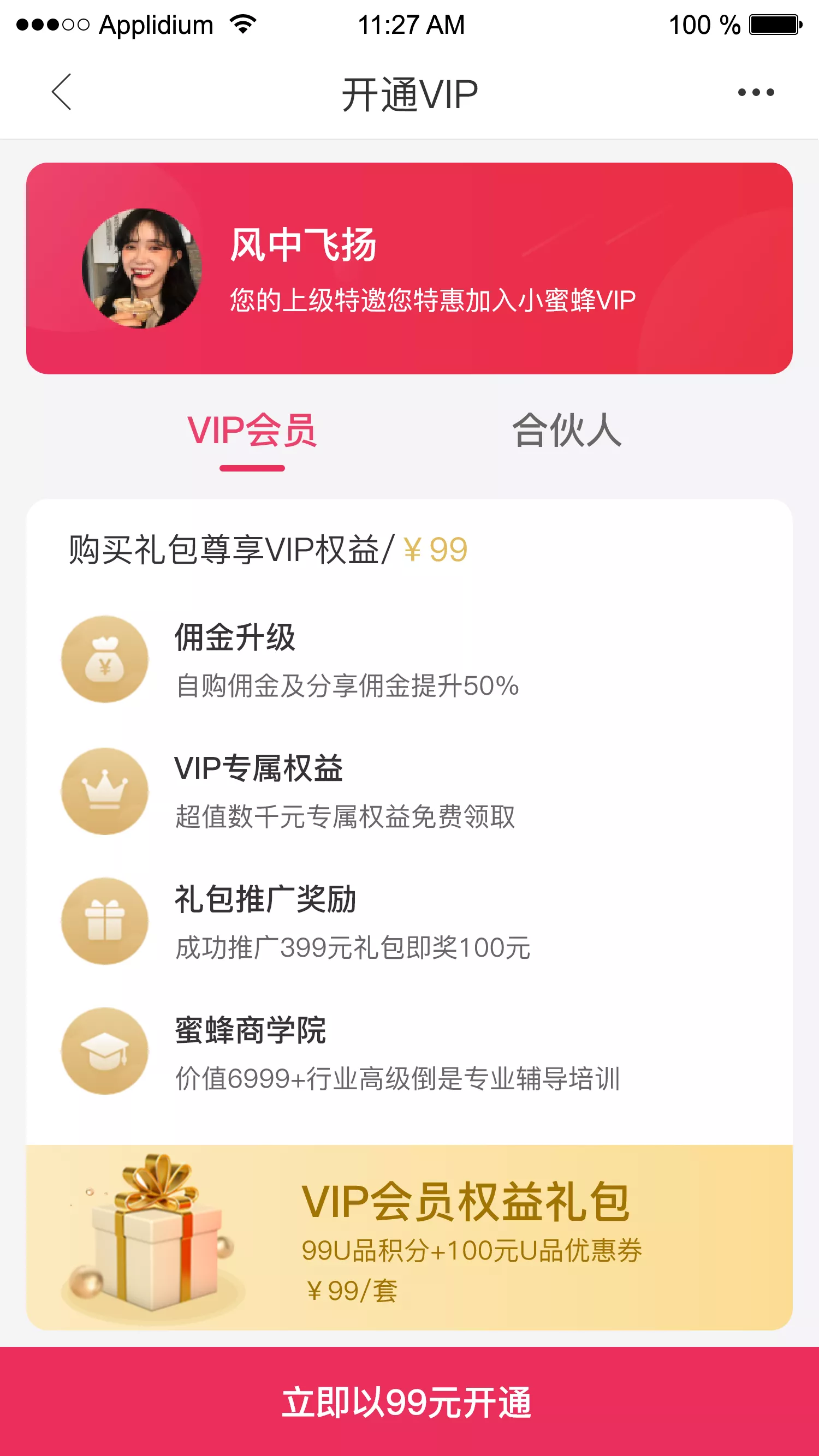Click the graduation cap 蜜蜂商学院 icon
The width and height of the screenshot is (819, 1456).
coord(104,1049)
